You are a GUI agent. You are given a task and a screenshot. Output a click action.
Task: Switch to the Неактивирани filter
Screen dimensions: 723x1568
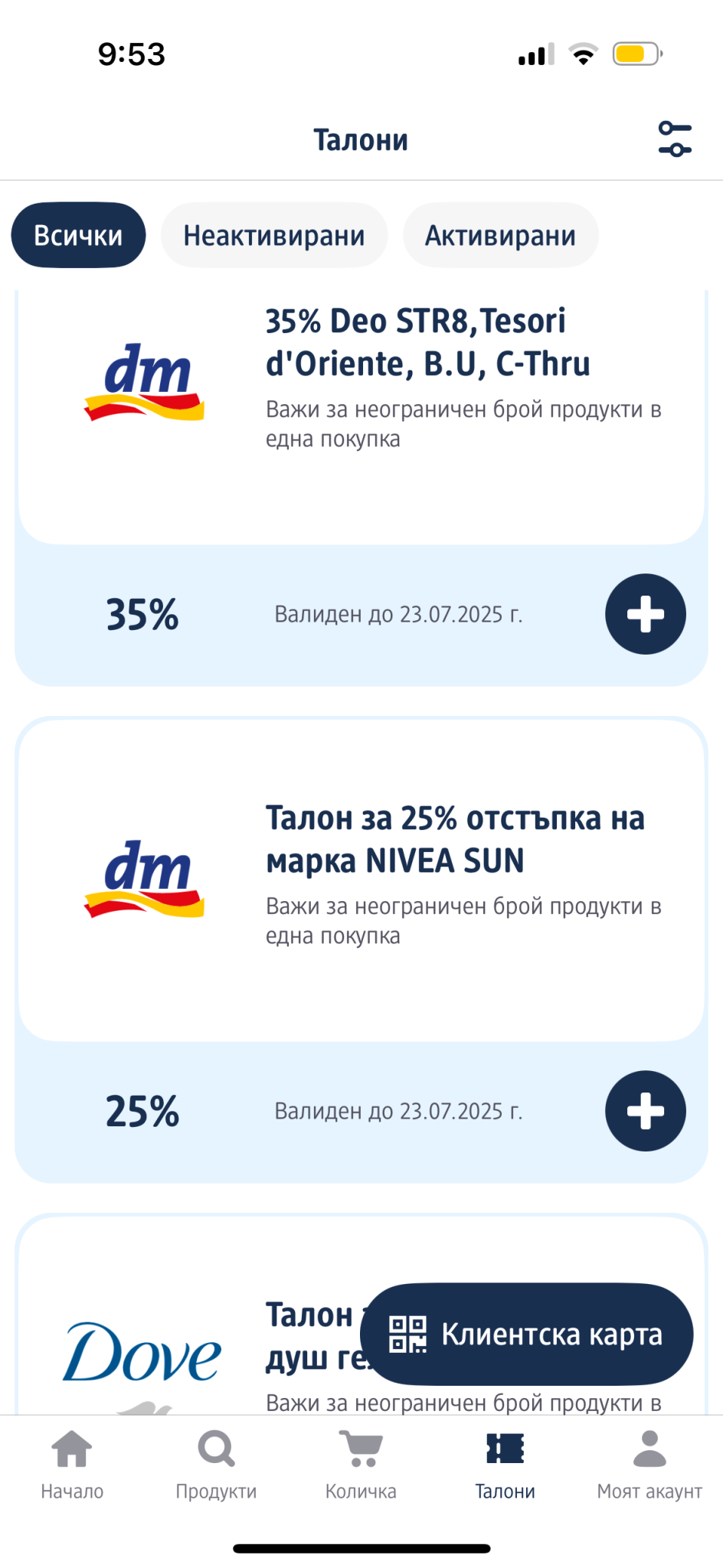click(274, 235)
